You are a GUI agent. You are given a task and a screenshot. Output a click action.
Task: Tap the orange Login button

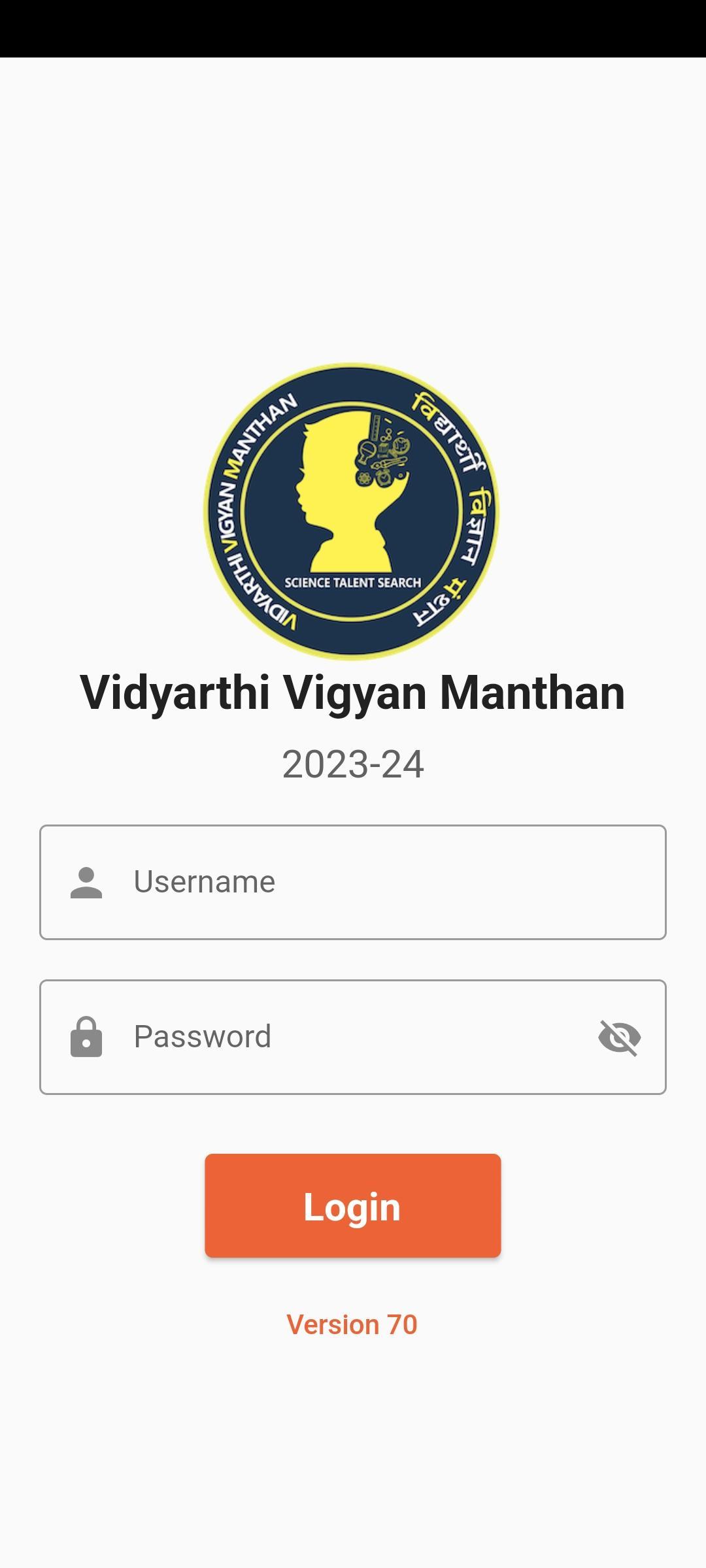pos(353,1205)
